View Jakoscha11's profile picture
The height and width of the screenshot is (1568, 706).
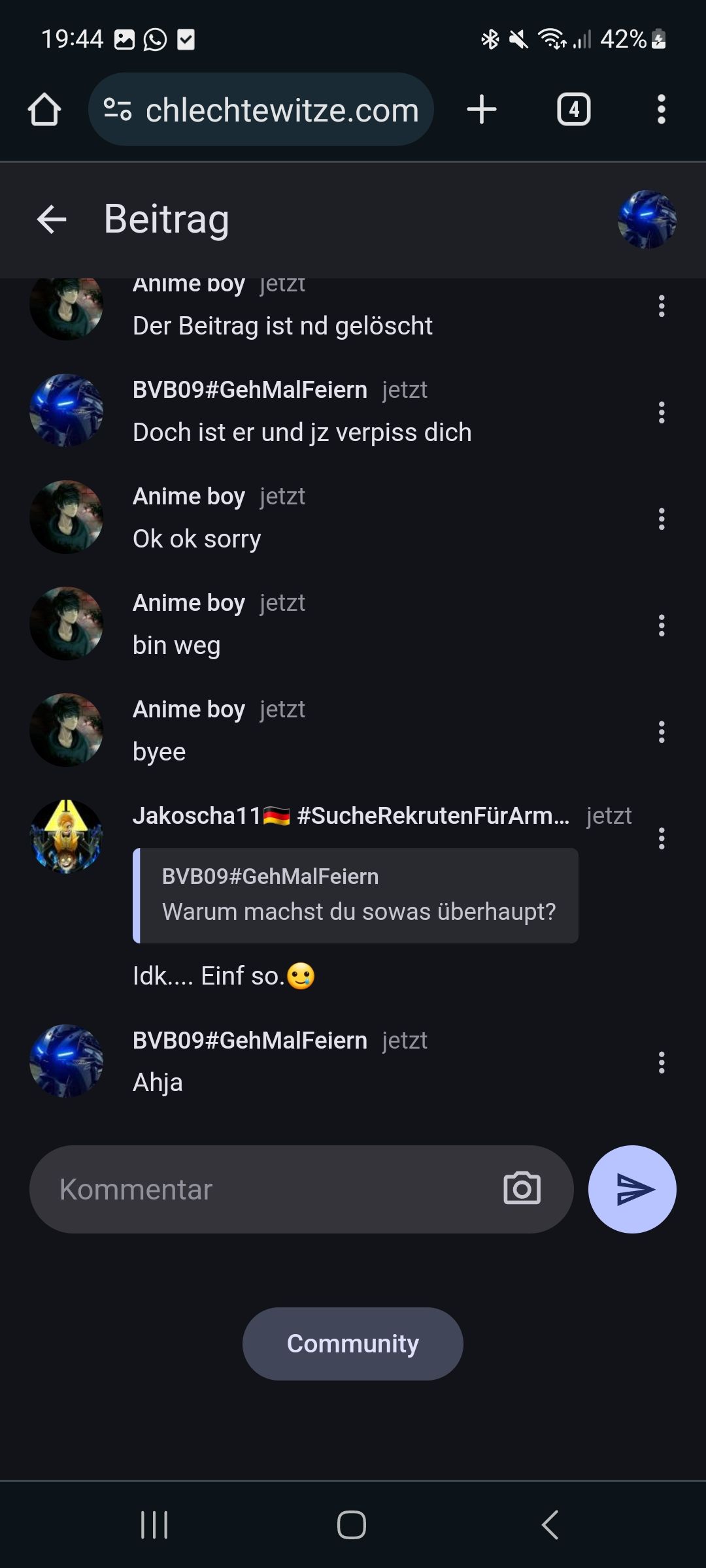pos(67,836)
